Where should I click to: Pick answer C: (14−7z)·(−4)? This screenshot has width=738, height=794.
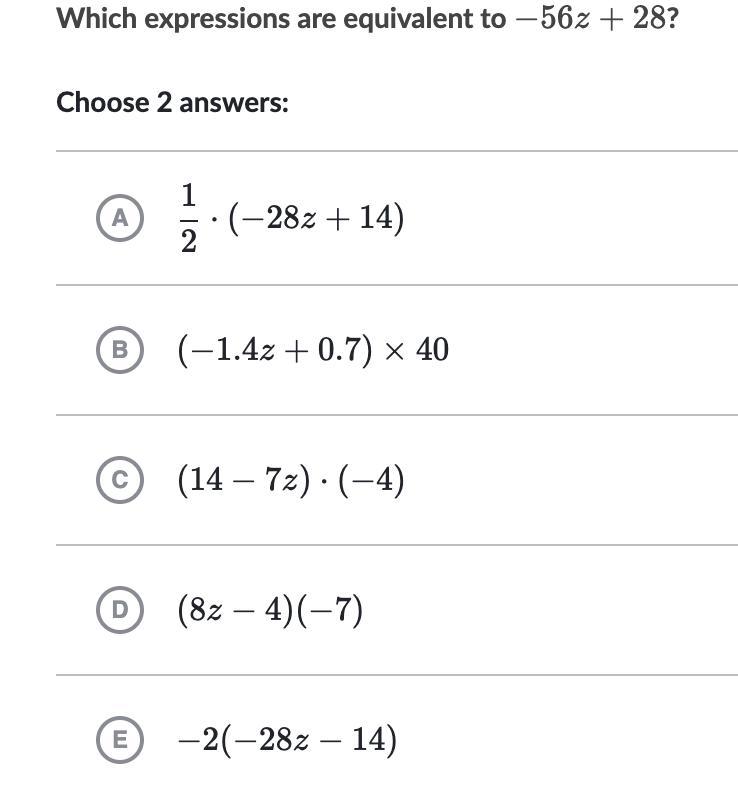[120, 481]
